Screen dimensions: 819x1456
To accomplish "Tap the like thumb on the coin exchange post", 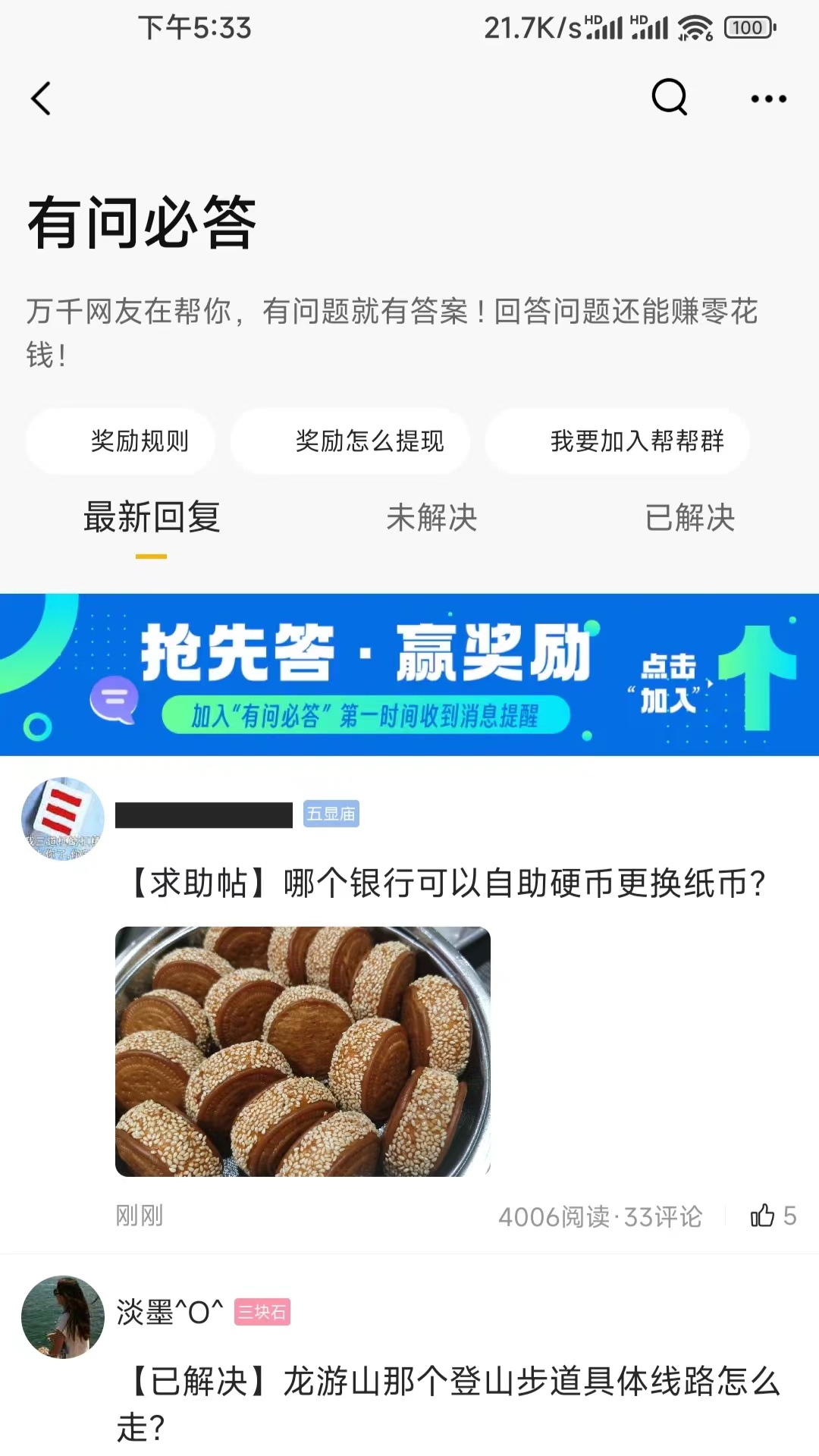I will click(x=762, y=1215).
